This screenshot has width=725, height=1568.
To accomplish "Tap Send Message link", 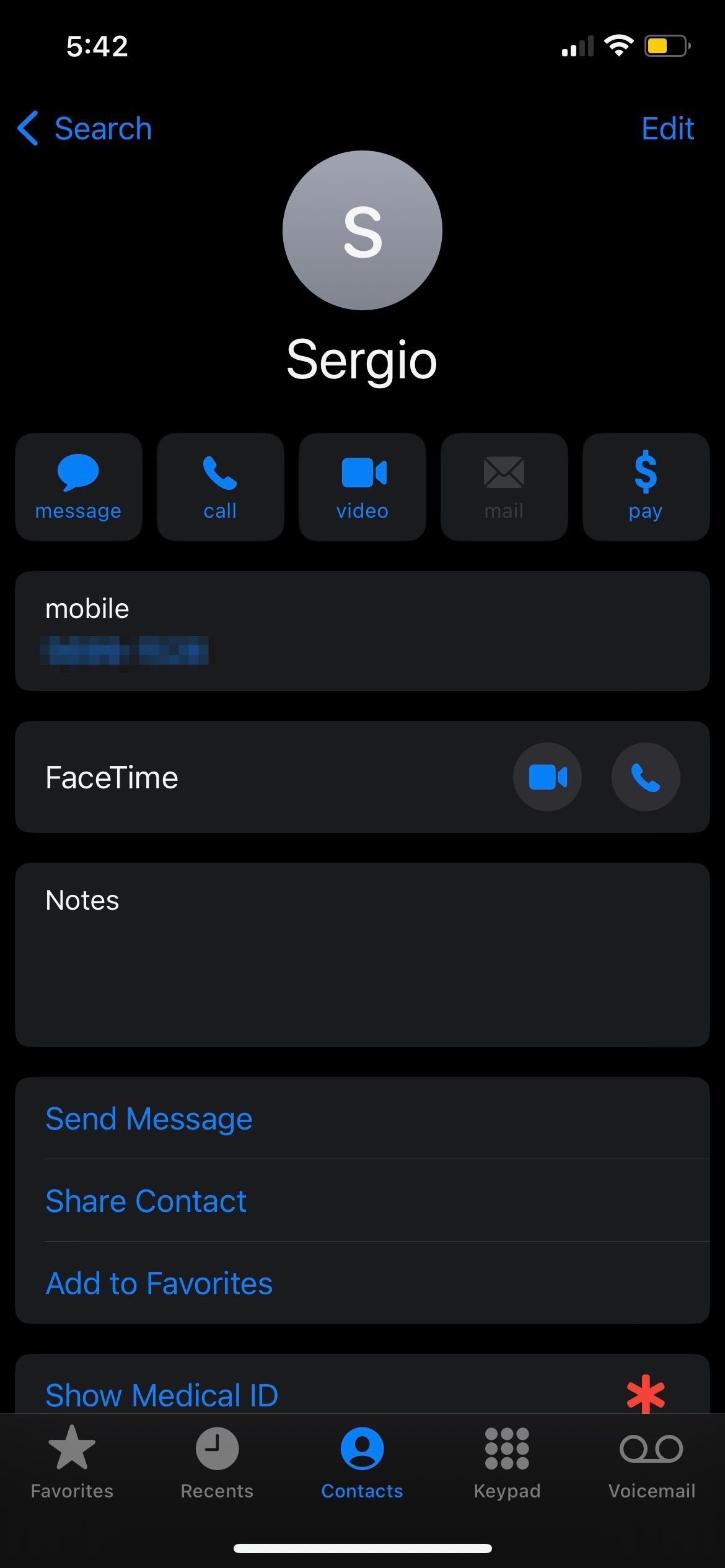I will [x=149, y=1118].
